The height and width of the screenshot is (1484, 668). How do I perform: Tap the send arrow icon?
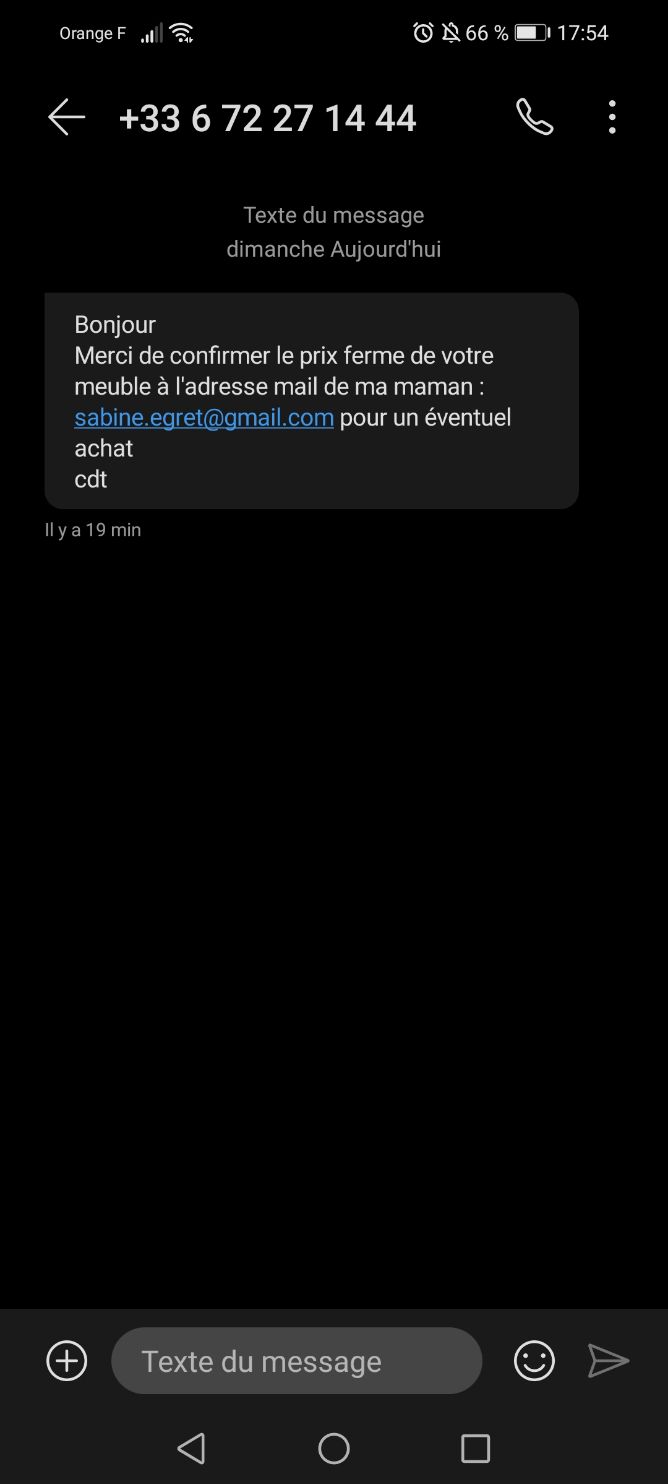point(608,1361)
